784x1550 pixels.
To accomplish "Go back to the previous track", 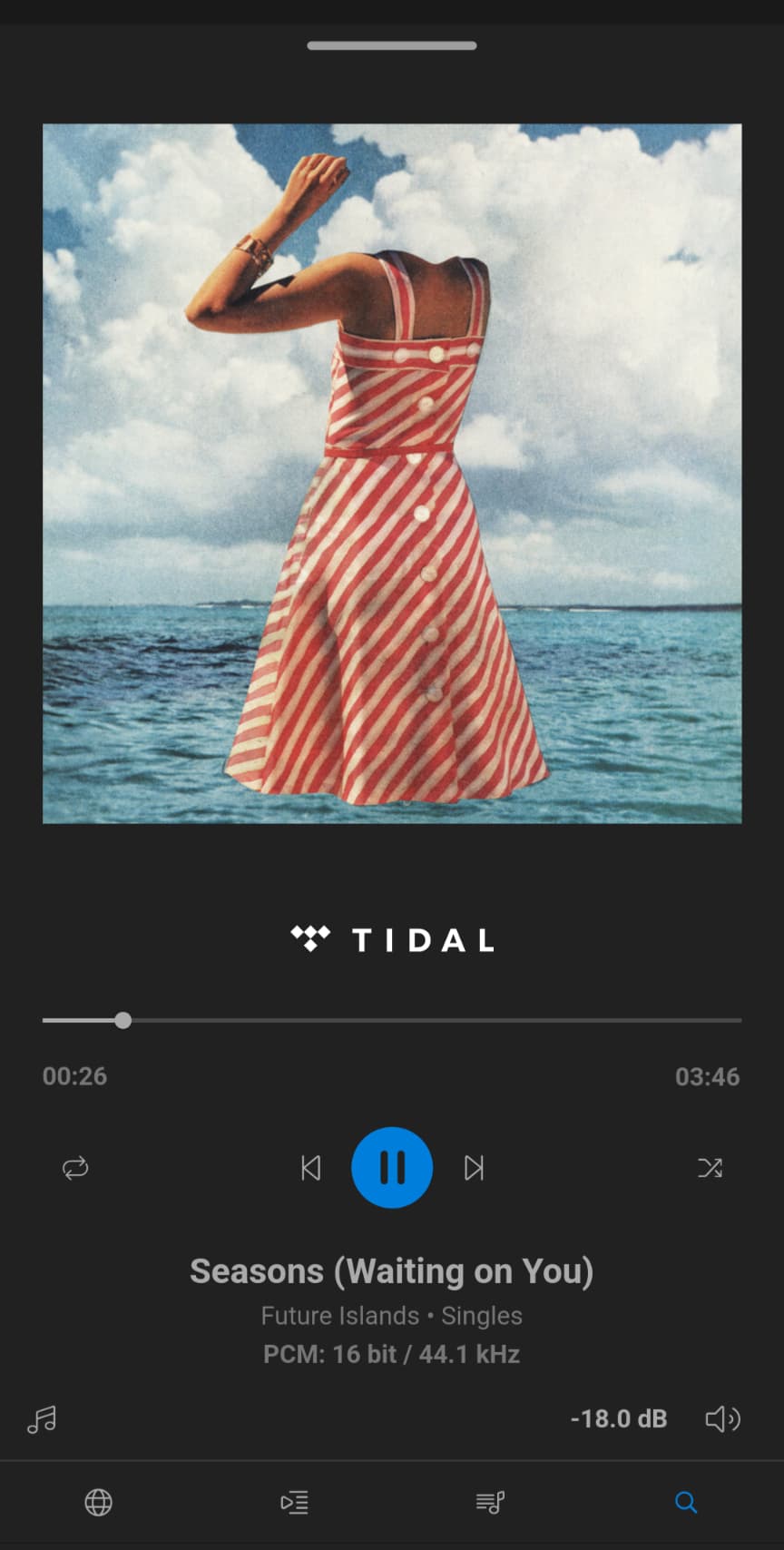I will tap(310, 1167).
